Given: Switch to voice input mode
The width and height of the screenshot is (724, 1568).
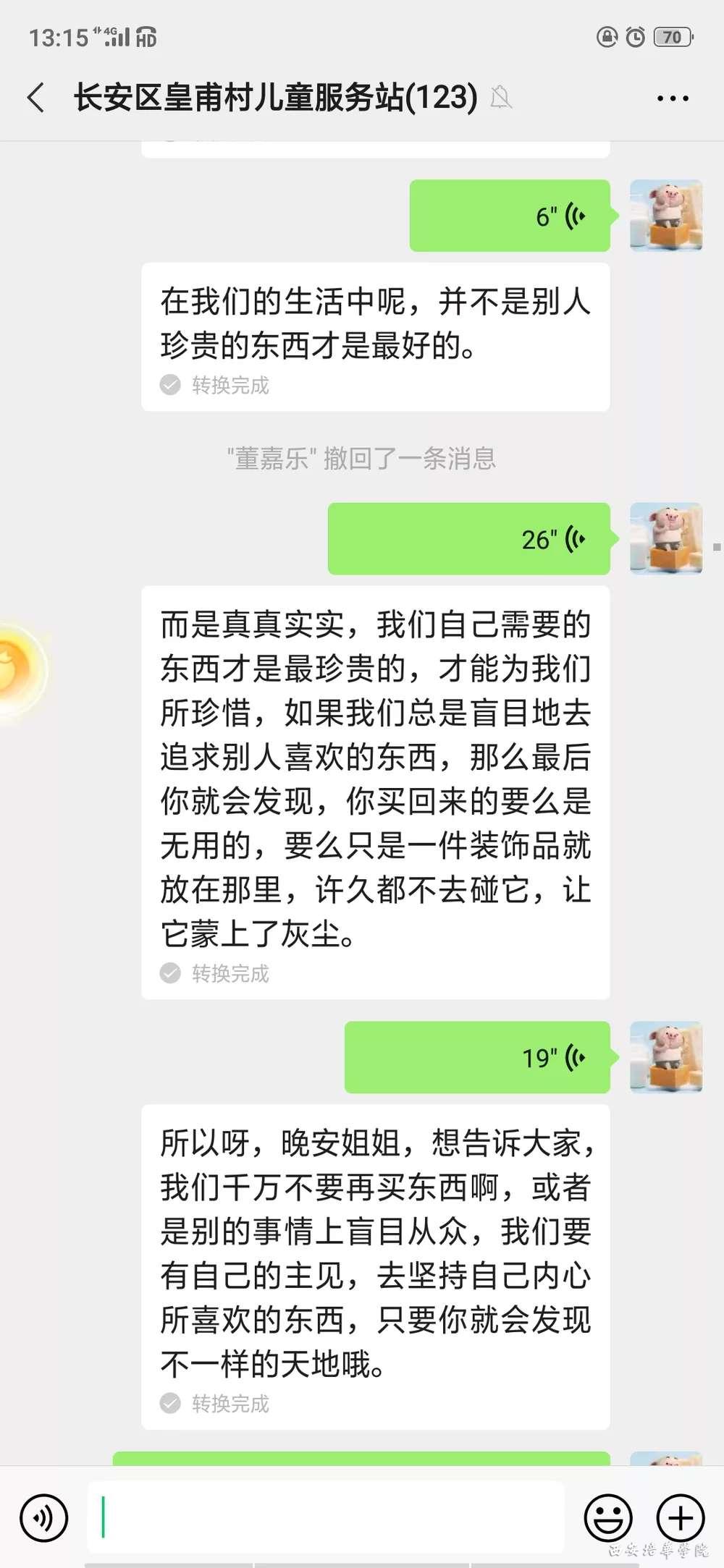Looking at the screenshot, I should pyautogui.click(x=43, y=1518).
